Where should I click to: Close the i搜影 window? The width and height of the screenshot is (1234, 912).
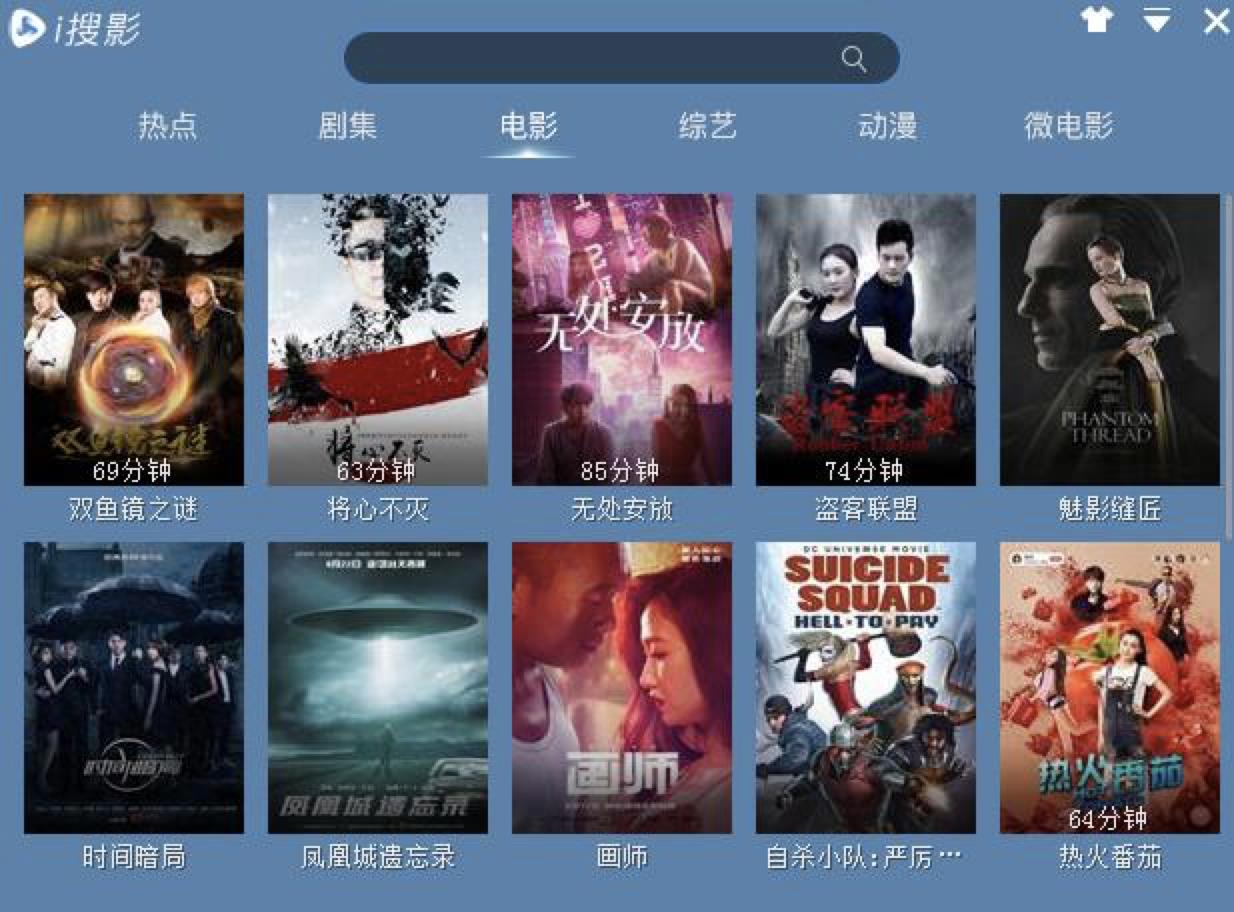(1216, 21)
